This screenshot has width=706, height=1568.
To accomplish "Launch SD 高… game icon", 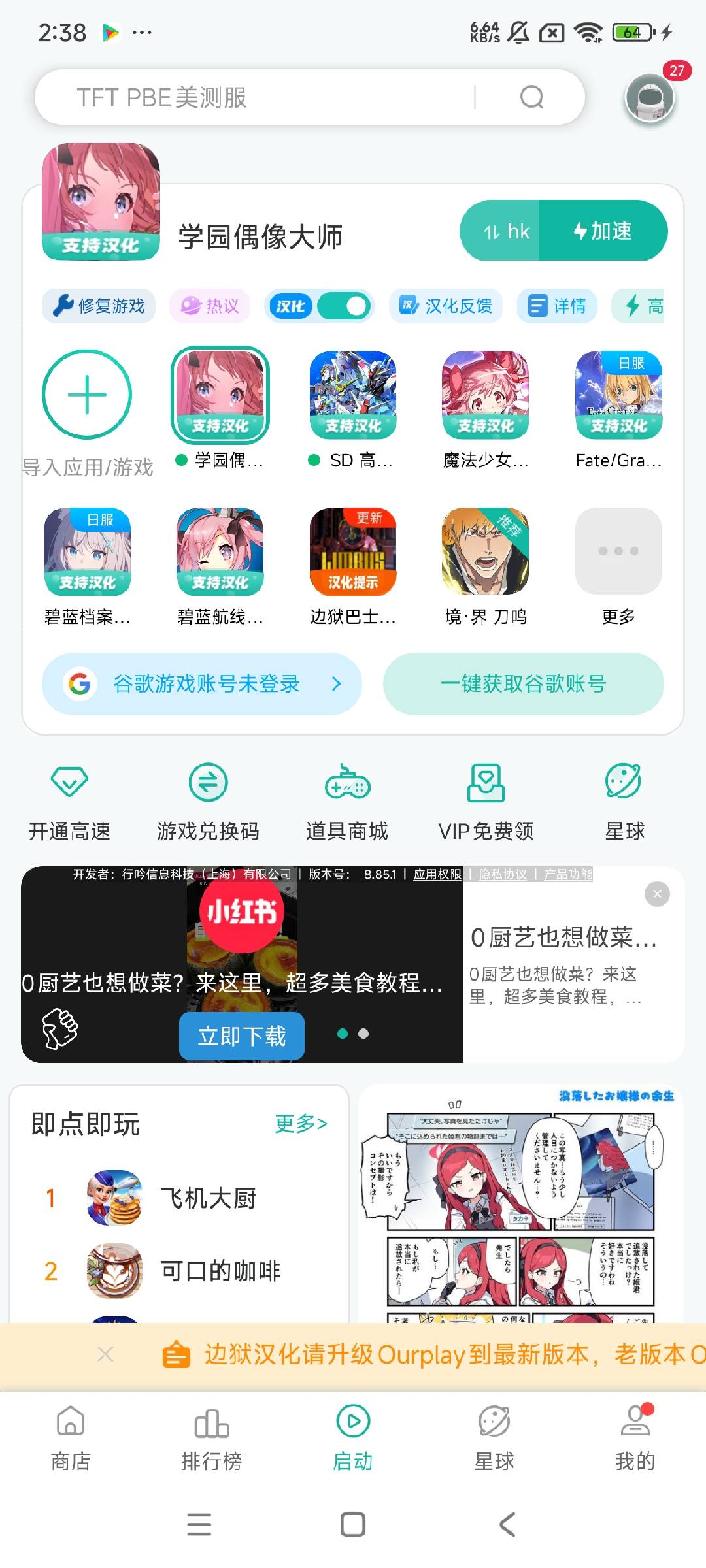I will click(x=353, y=395).
